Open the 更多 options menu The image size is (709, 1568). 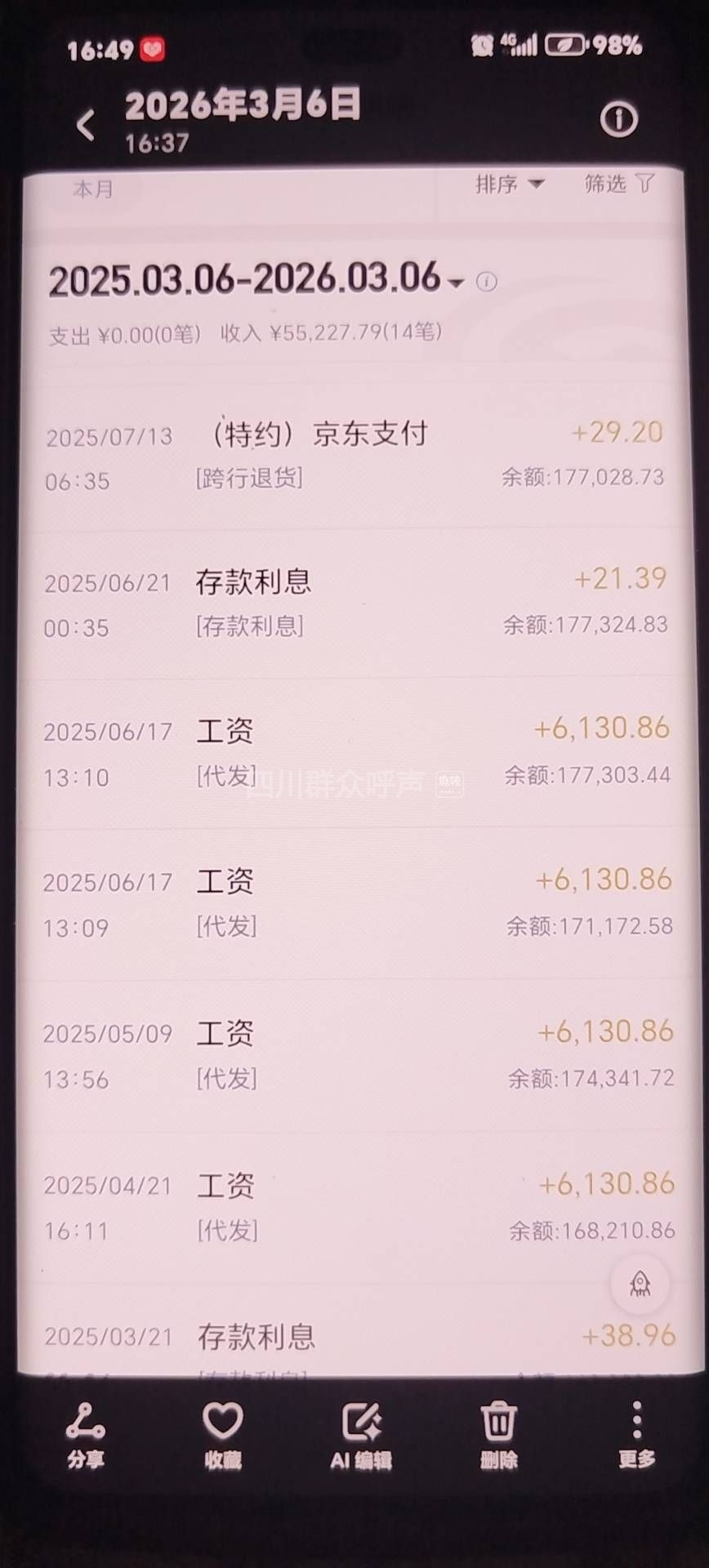click(636, 1434)
